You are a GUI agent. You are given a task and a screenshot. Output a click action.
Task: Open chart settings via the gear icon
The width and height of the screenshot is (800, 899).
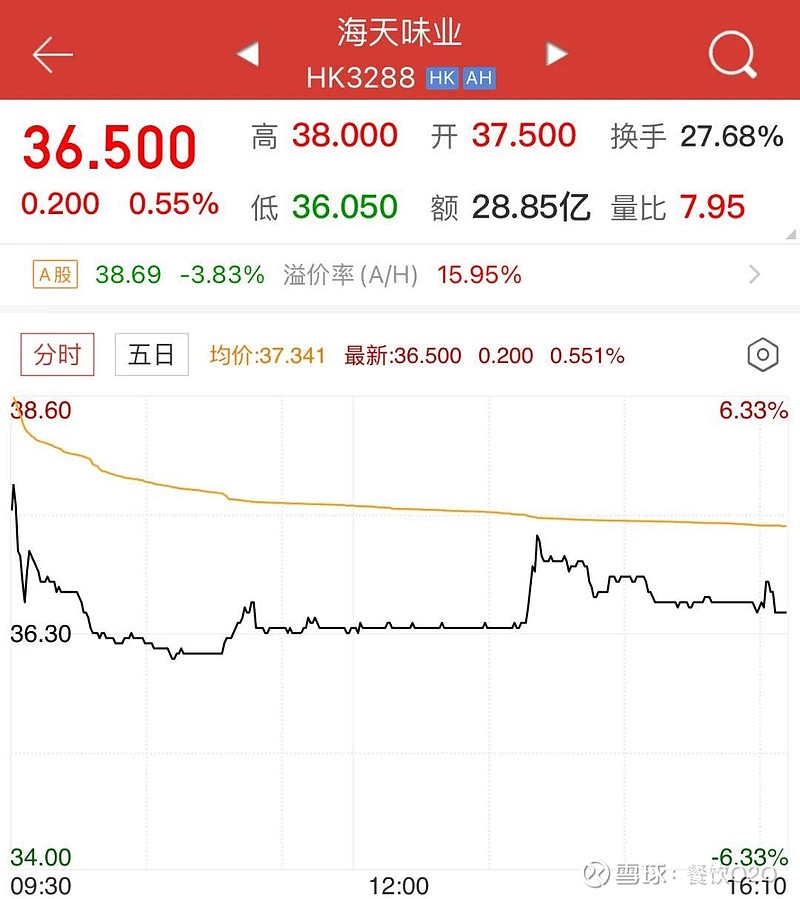click(763, 355)
